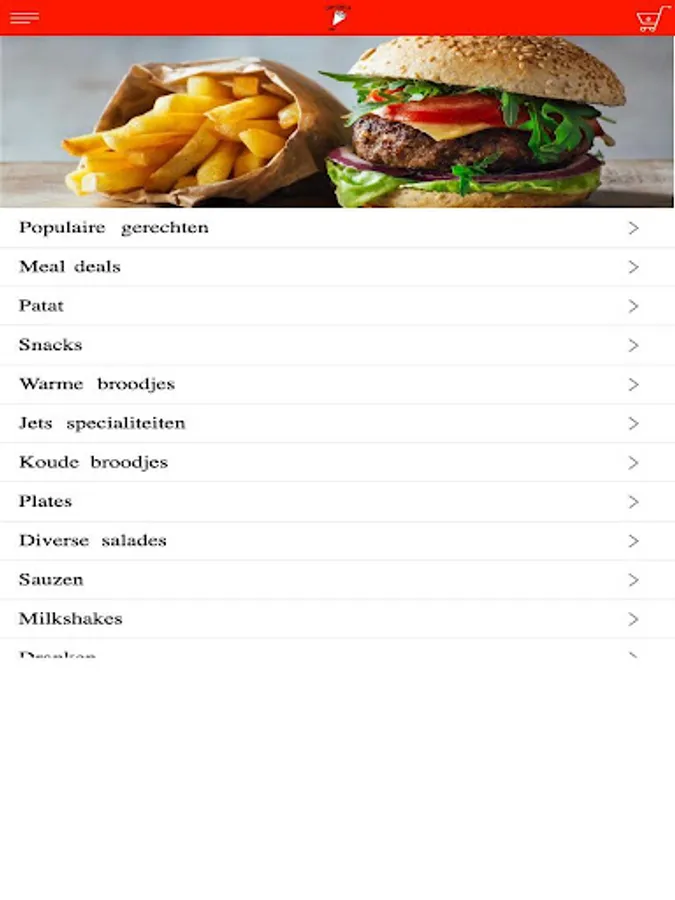
Task: Open Warme broodjes category
Action: click(x=337, y=384)
